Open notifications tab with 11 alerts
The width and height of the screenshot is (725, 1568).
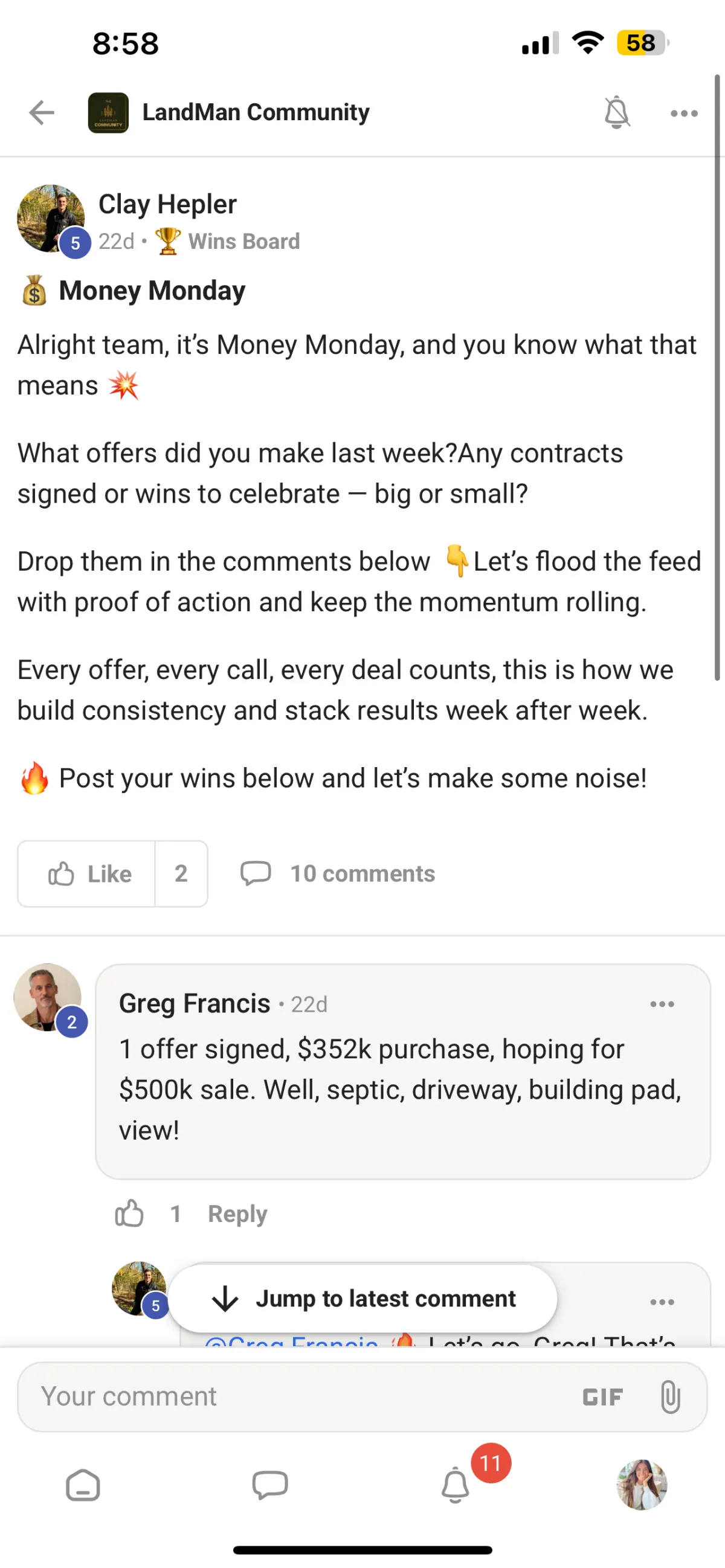coord(456,1485)
